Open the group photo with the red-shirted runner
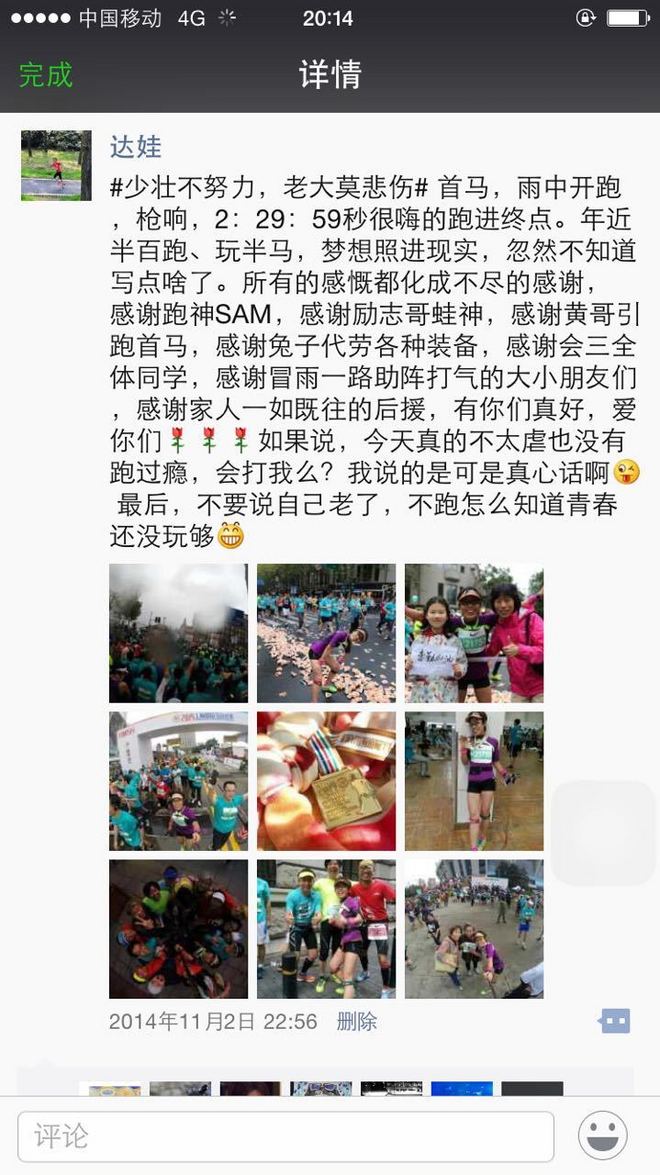The width and height of the screenshot is (660, 1175). click(x=326, y=929)
